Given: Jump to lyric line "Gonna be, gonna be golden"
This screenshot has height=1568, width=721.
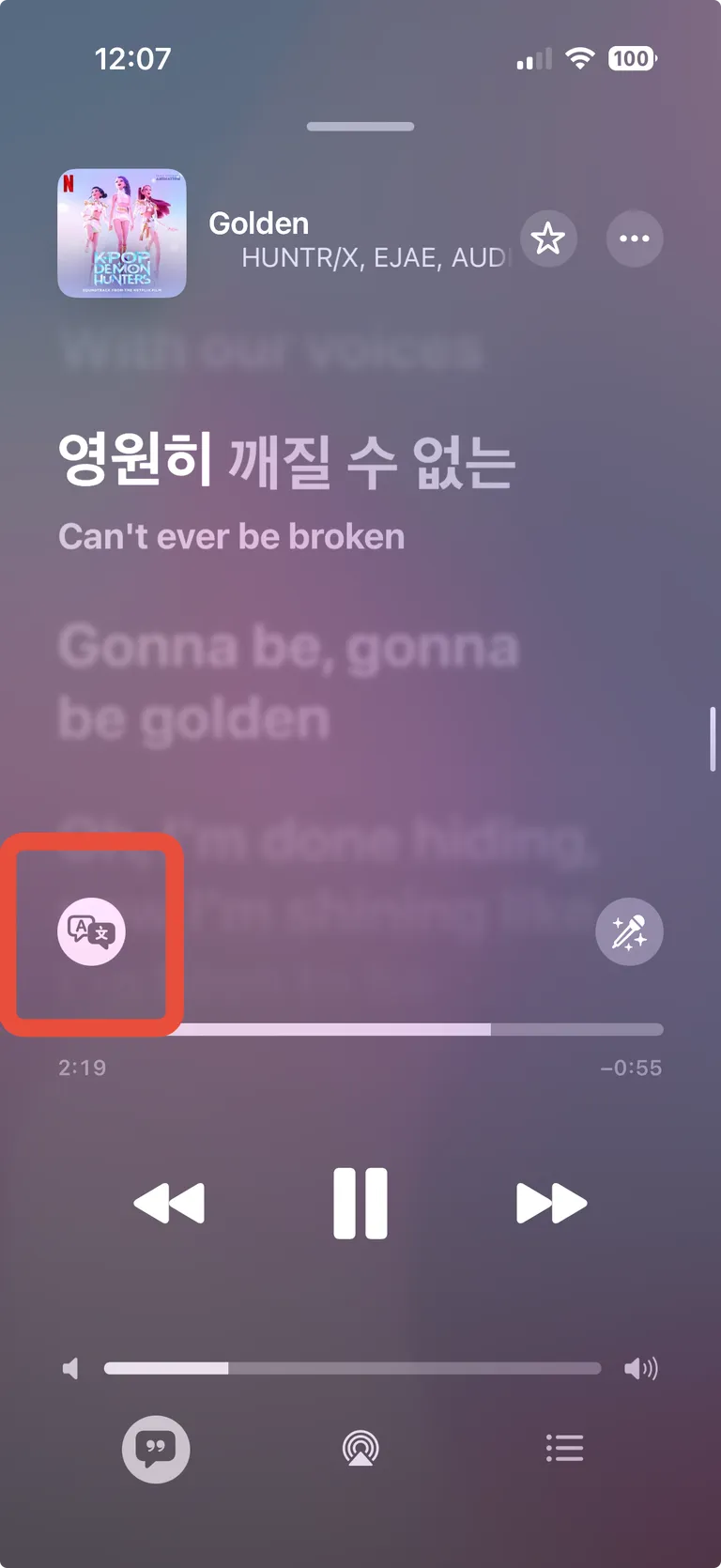Looking at the screenshot, I should click(287, 683).
